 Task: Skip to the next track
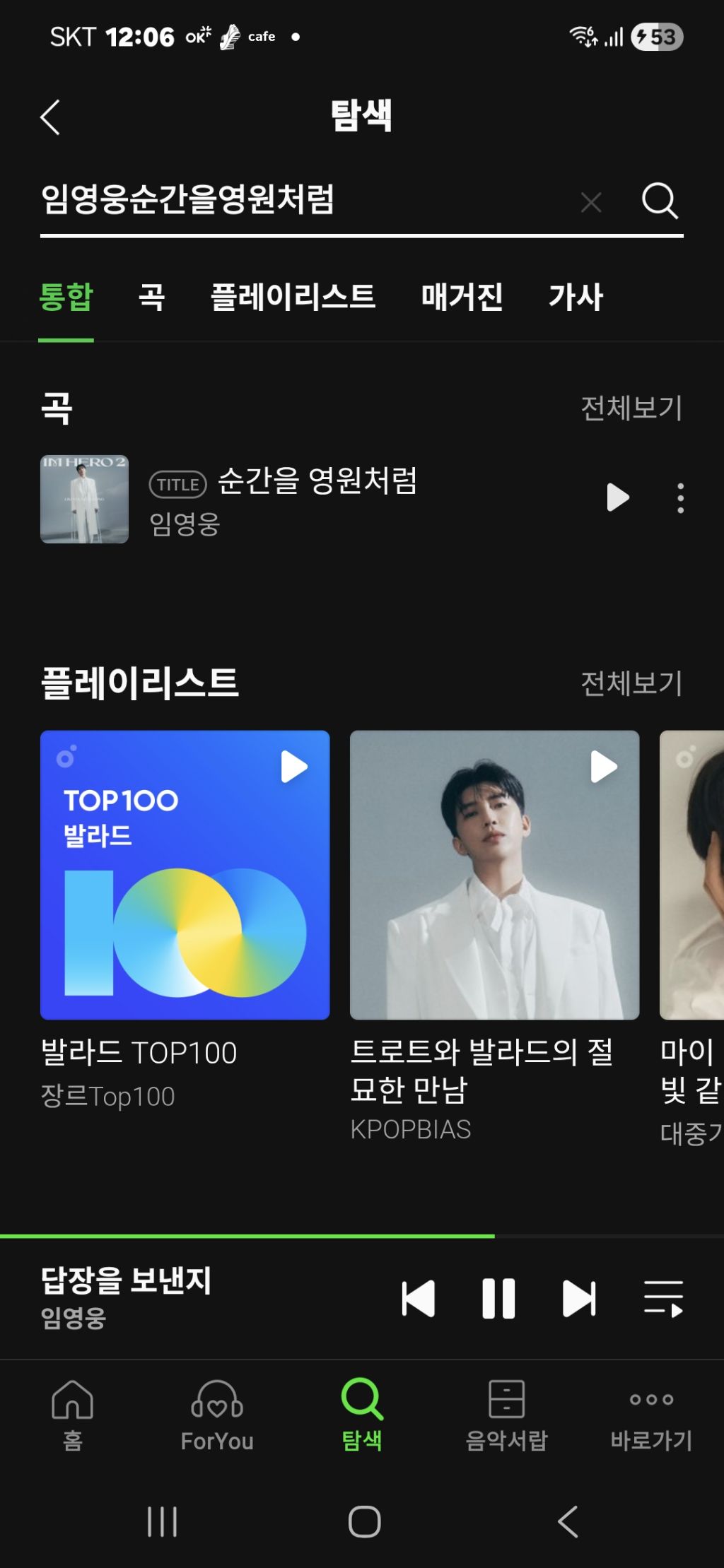coord(579,1299)
